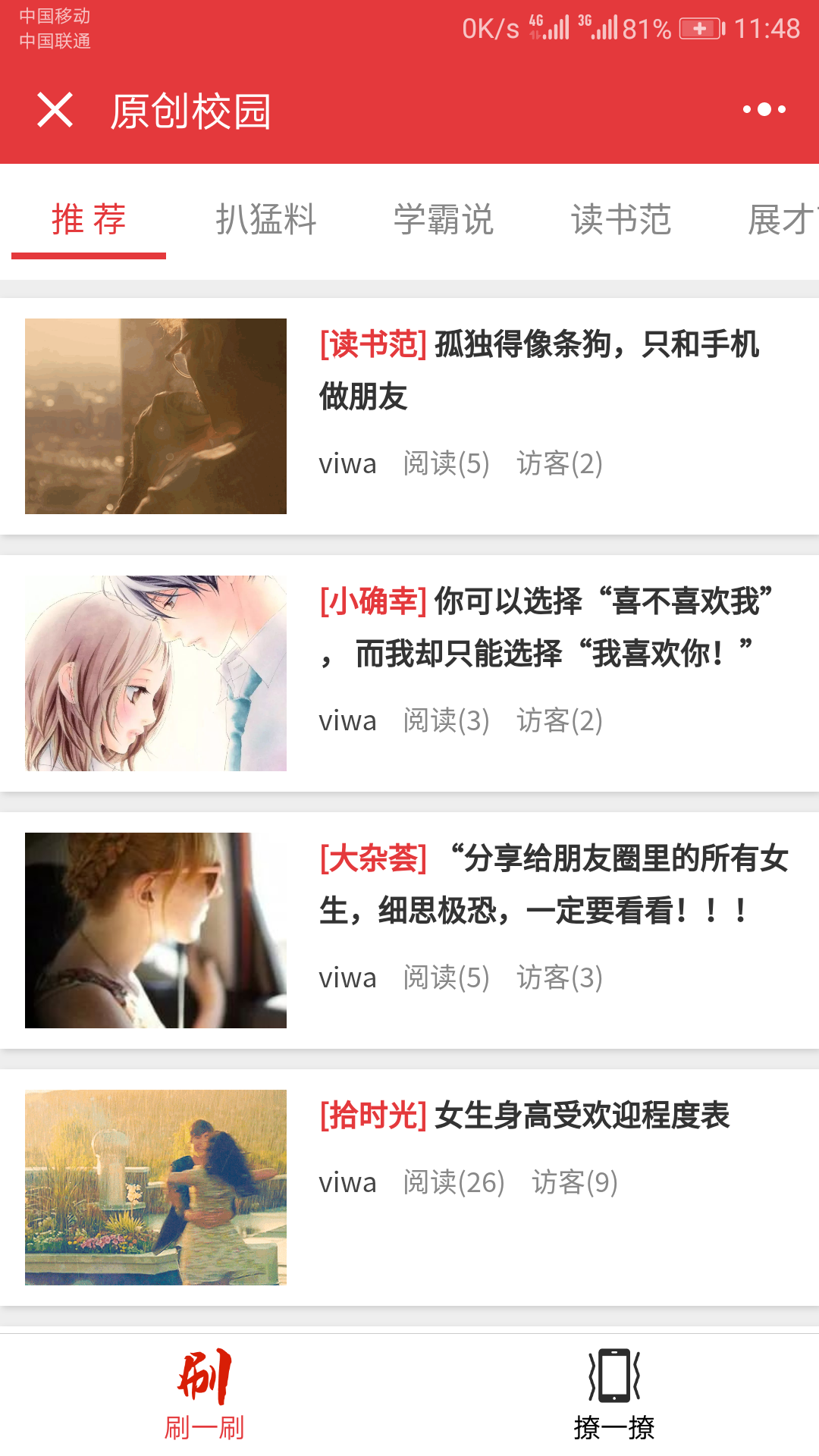
Task: Open the partially visible 展才 tab
Action: tap(781, 220)
